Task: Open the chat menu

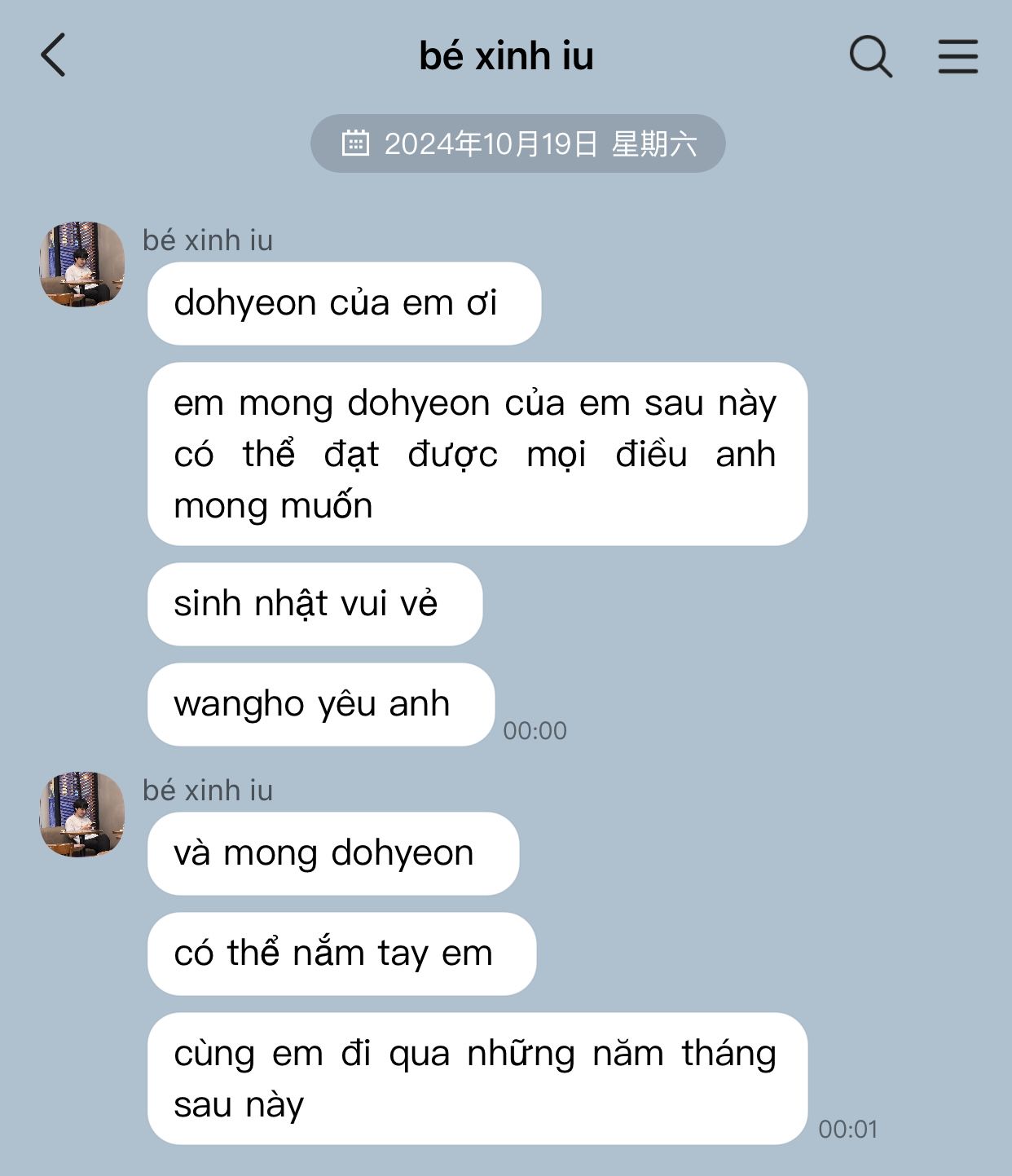Action: (x=957, y=56)
